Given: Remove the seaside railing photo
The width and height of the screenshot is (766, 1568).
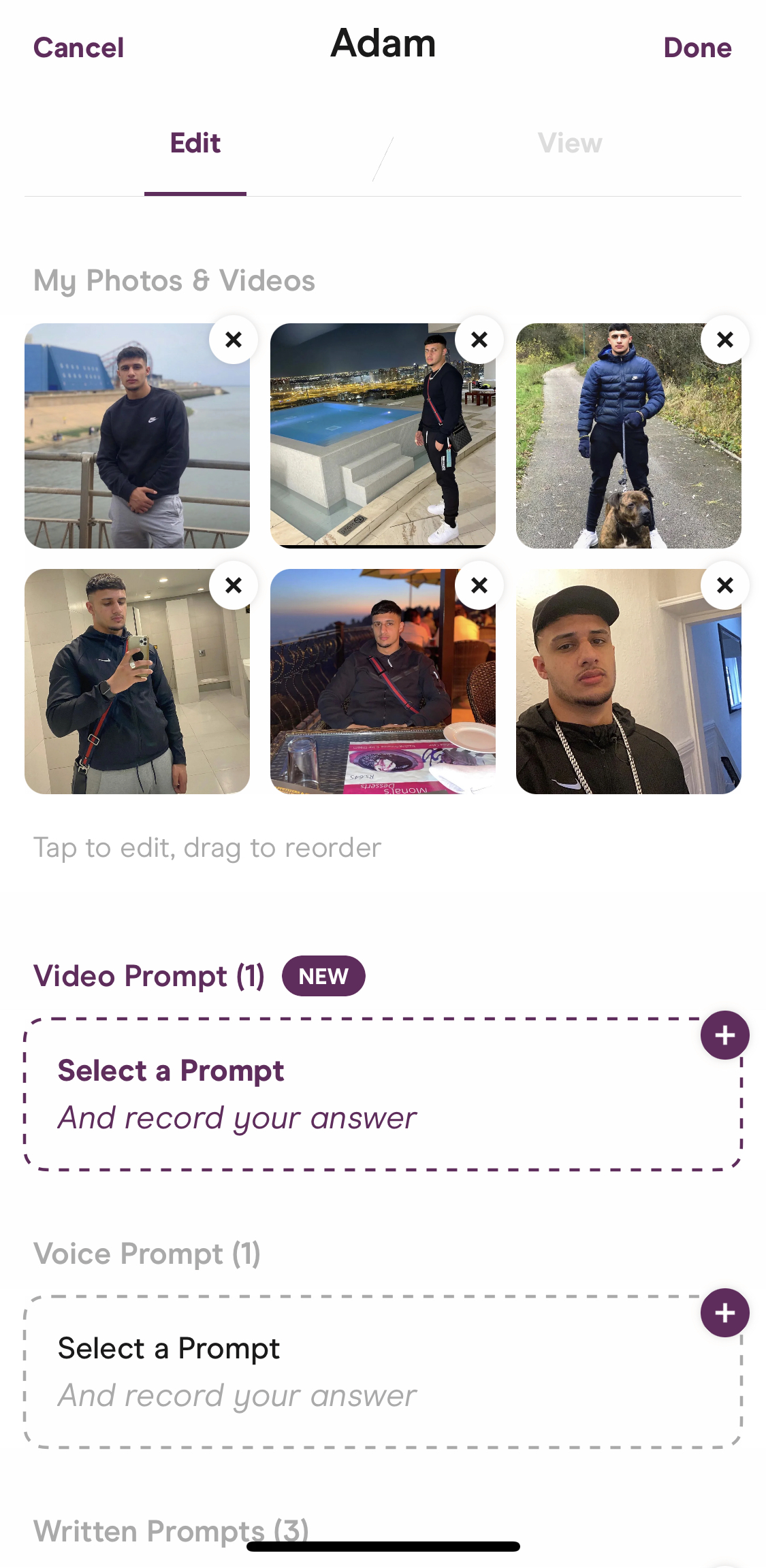Looking at the screenshot, I should 234,340.
